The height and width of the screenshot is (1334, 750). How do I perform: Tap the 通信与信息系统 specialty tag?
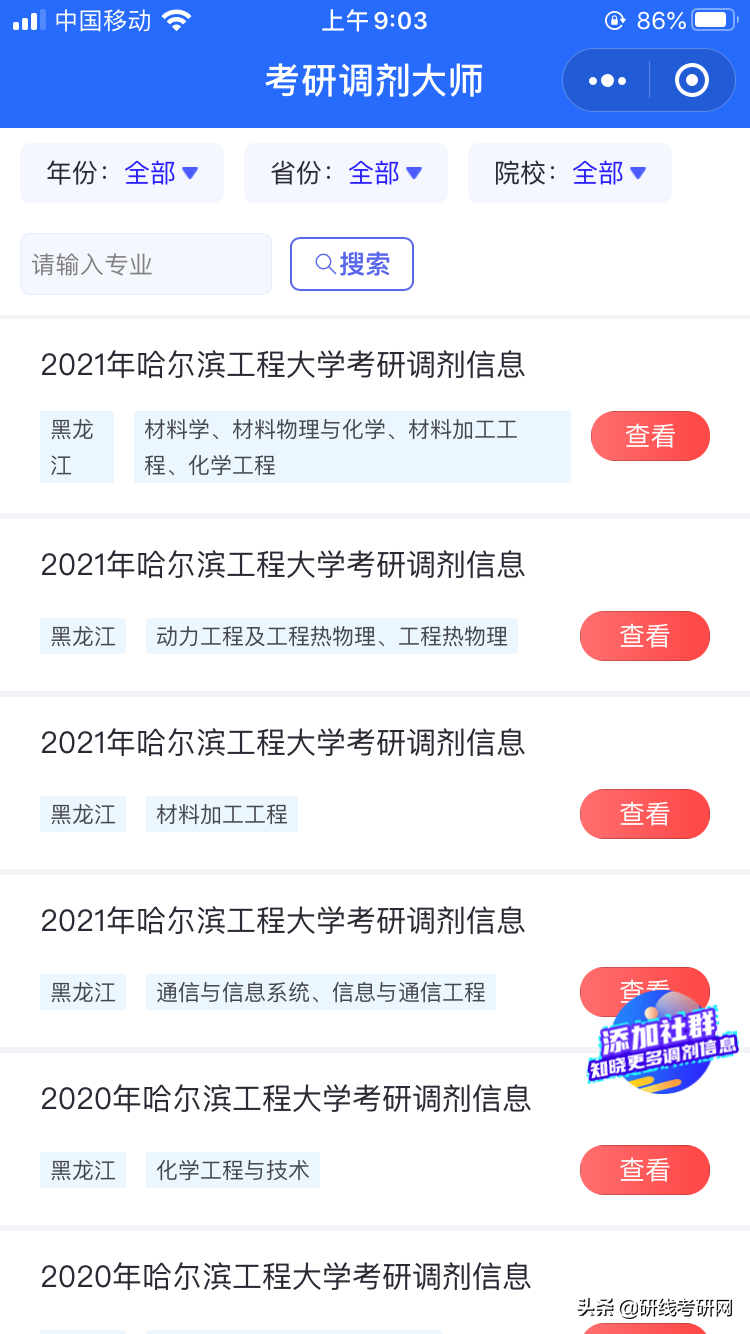(x=320, y=992)
